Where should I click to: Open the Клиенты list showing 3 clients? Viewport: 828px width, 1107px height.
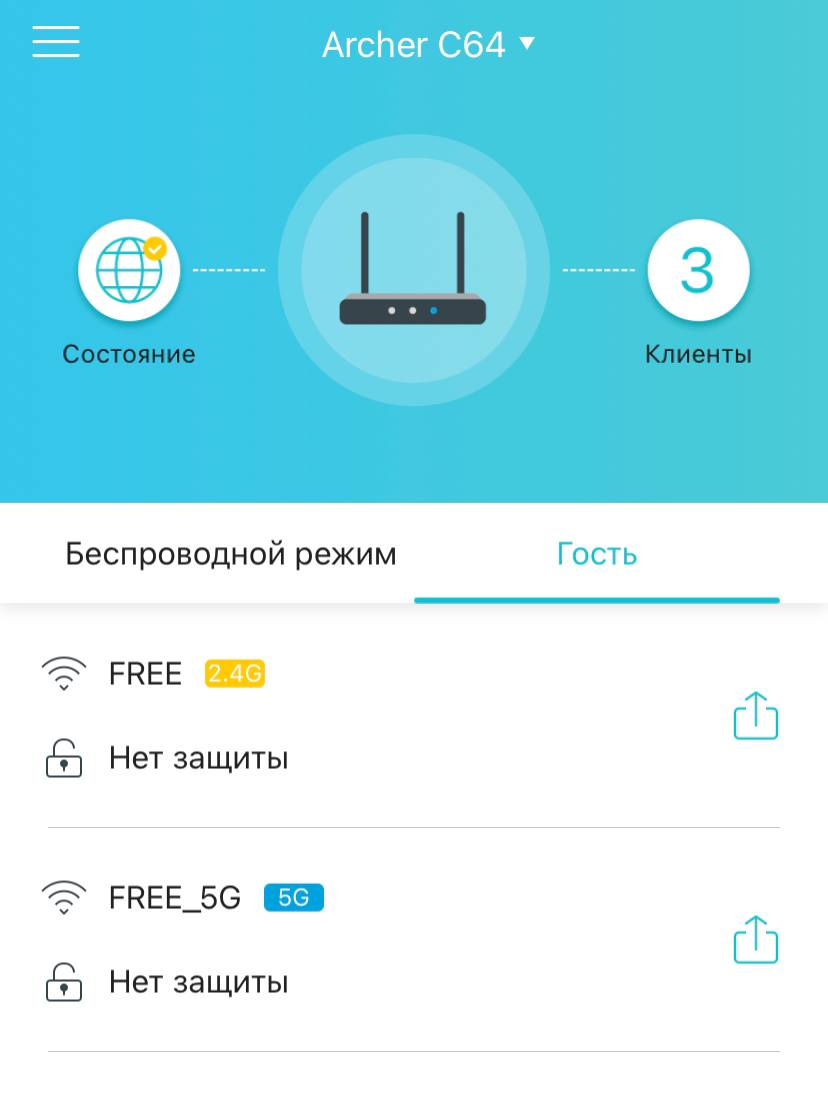698,269
